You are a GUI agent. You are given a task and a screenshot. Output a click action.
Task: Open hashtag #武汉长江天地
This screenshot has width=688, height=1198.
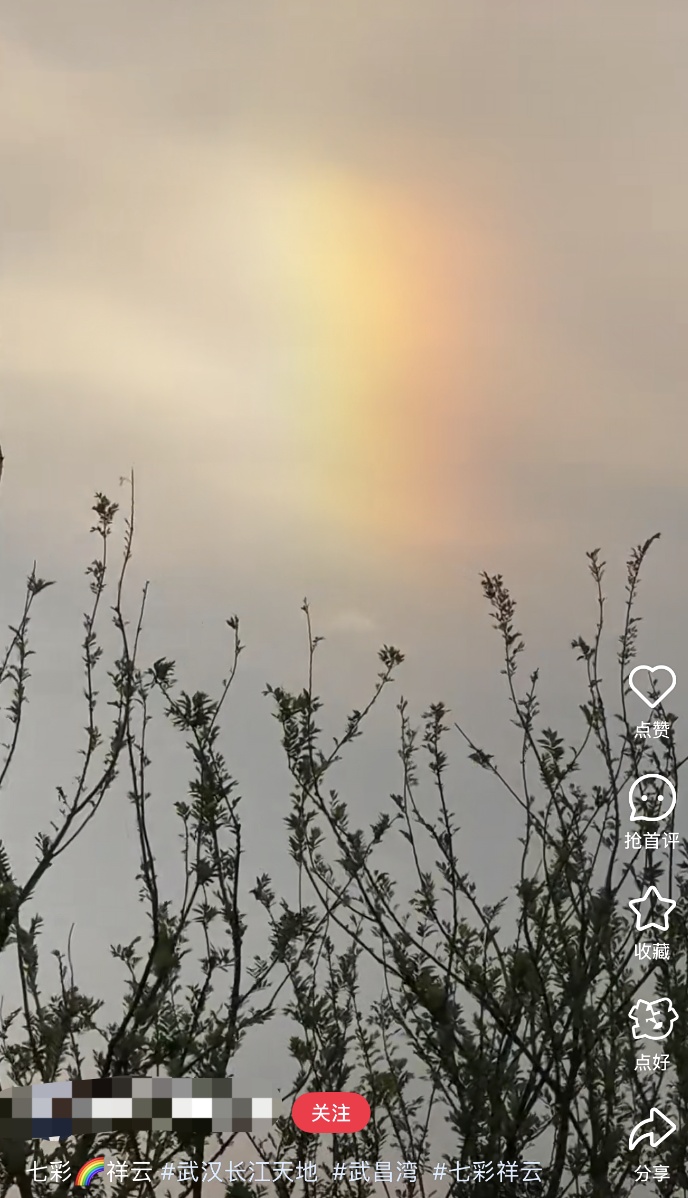coord(239,1172)
